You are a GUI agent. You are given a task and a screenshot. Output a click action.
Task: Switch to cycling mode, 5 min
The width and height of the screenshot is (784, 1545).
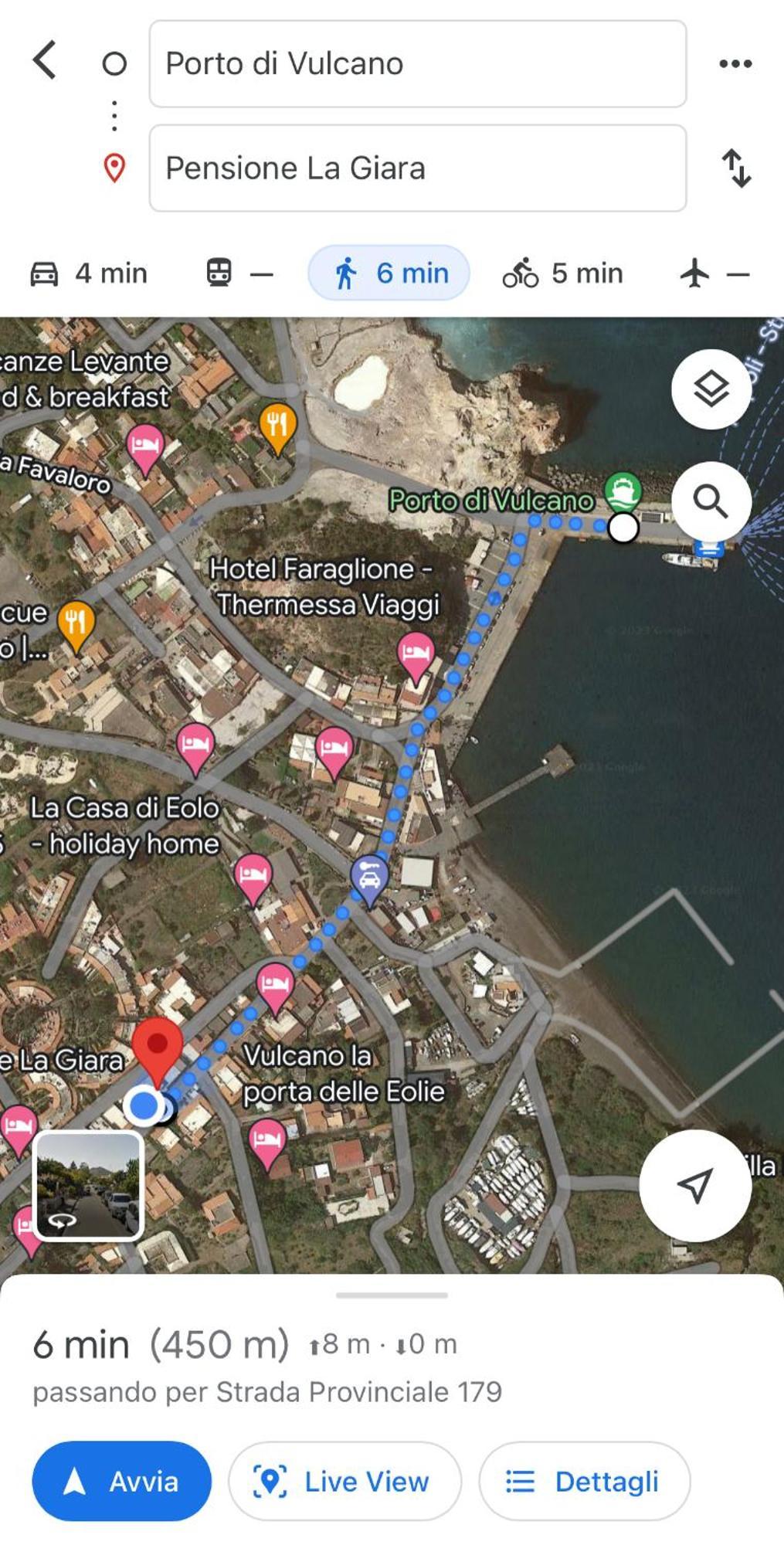[563, 273]
